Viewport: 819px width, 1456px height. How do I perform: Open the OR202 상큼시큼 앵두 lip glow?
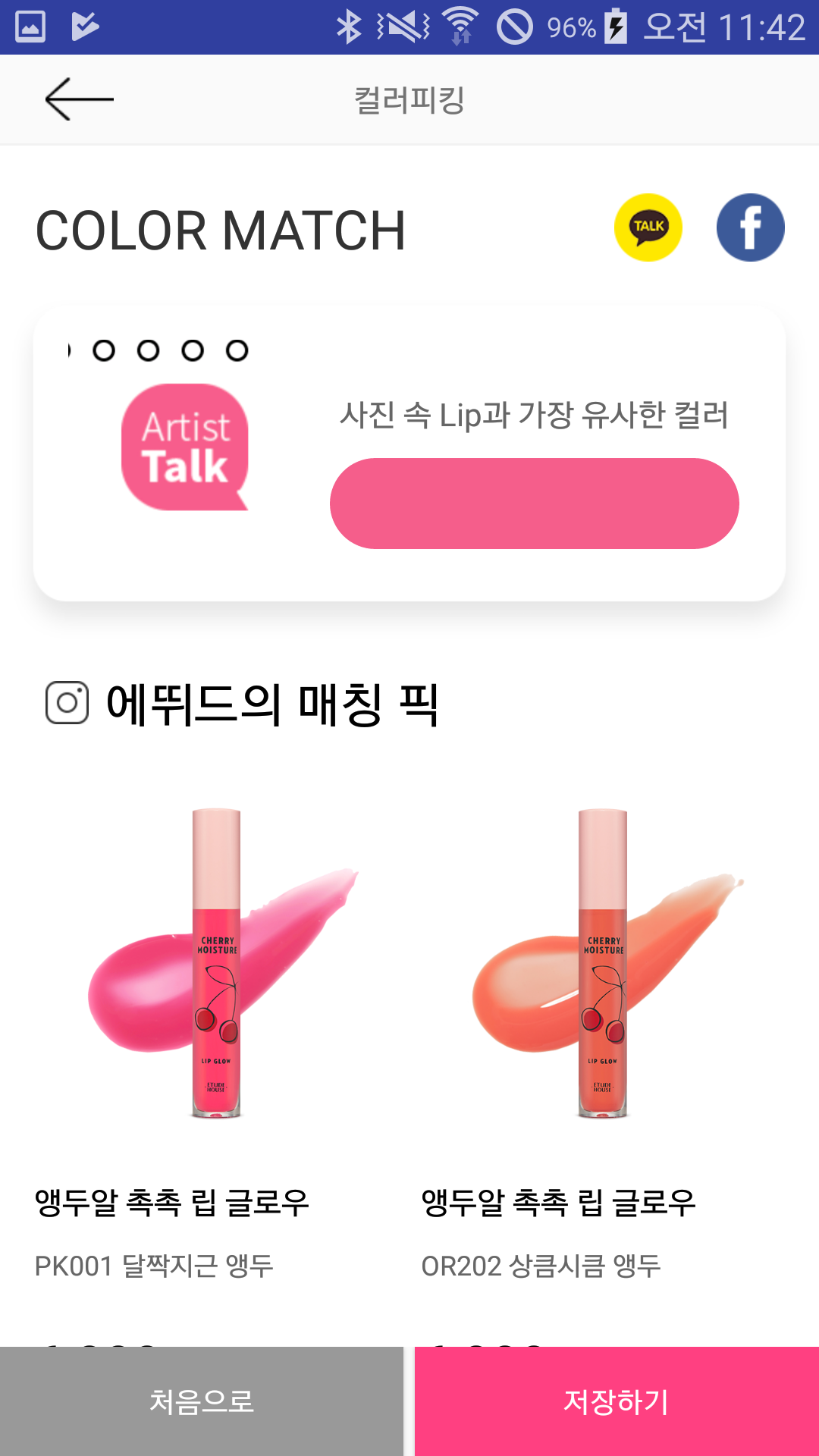[x=604, y=963]
